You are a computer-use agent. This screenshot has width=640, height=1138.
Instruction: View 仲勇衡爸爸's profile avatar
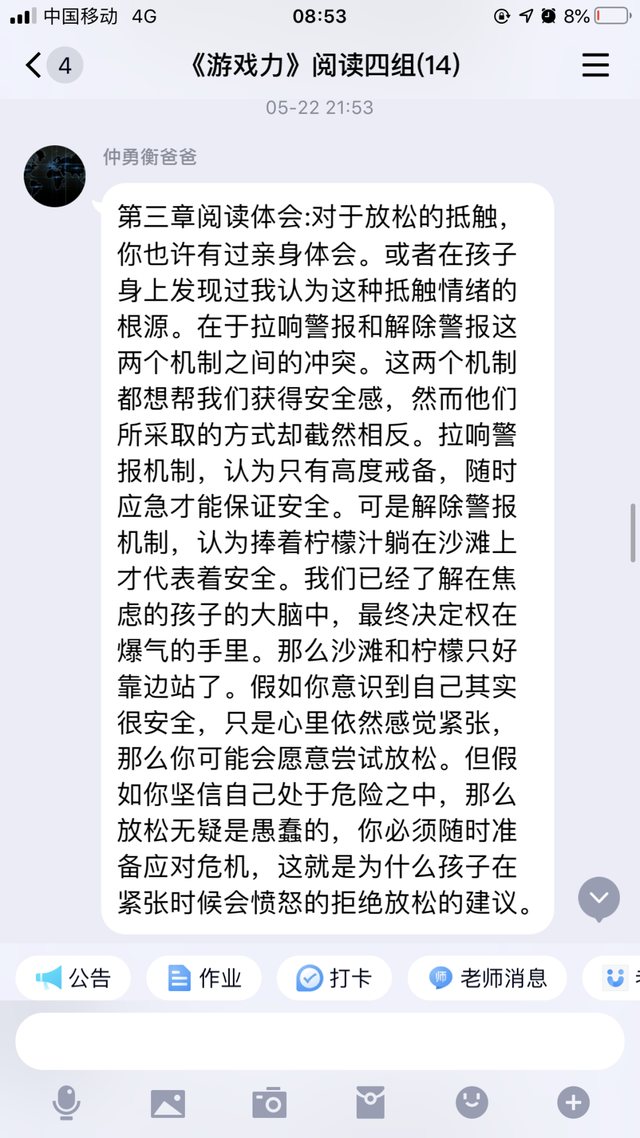pyautogui.click(x=55, y=176)
